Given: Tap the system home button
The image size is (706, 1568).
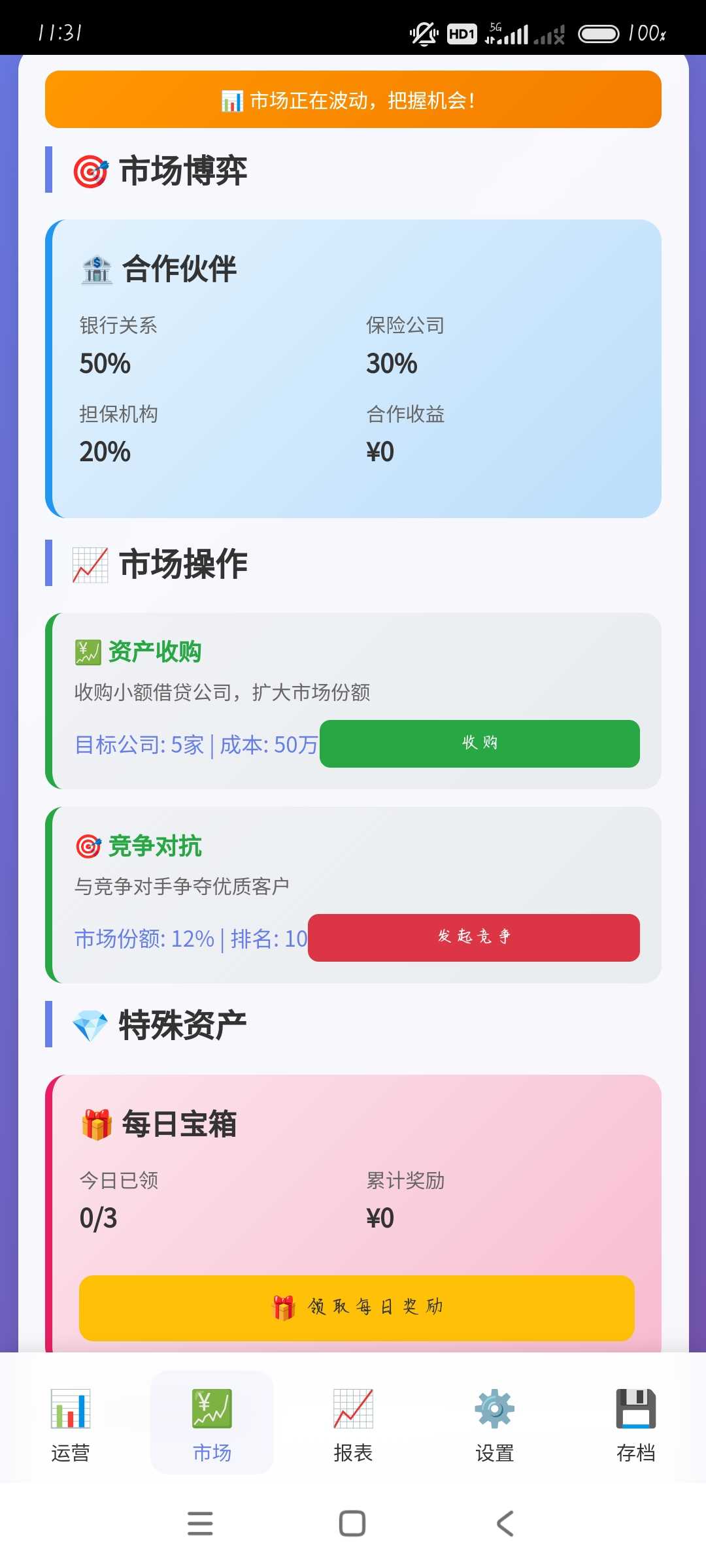Looking at the screenshot, I should tap(352, 1524).
